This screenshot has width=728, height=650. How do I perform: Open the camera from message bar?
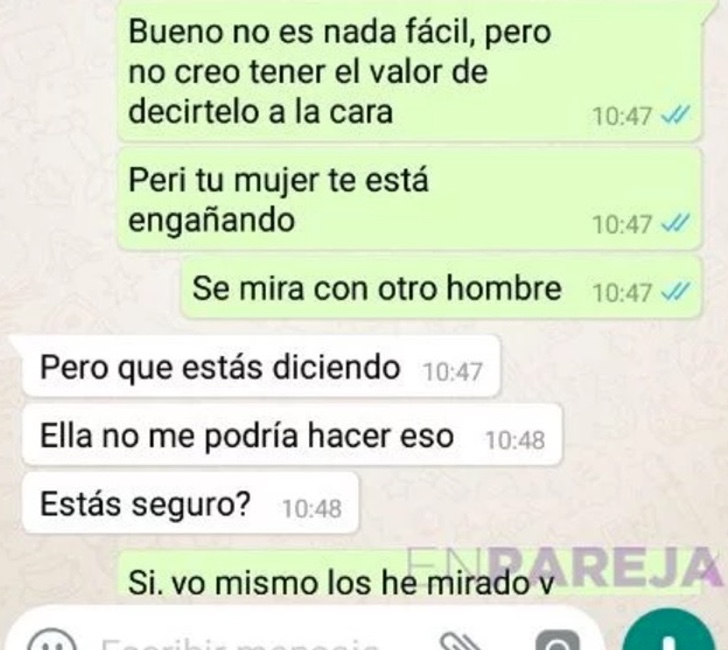552,641
